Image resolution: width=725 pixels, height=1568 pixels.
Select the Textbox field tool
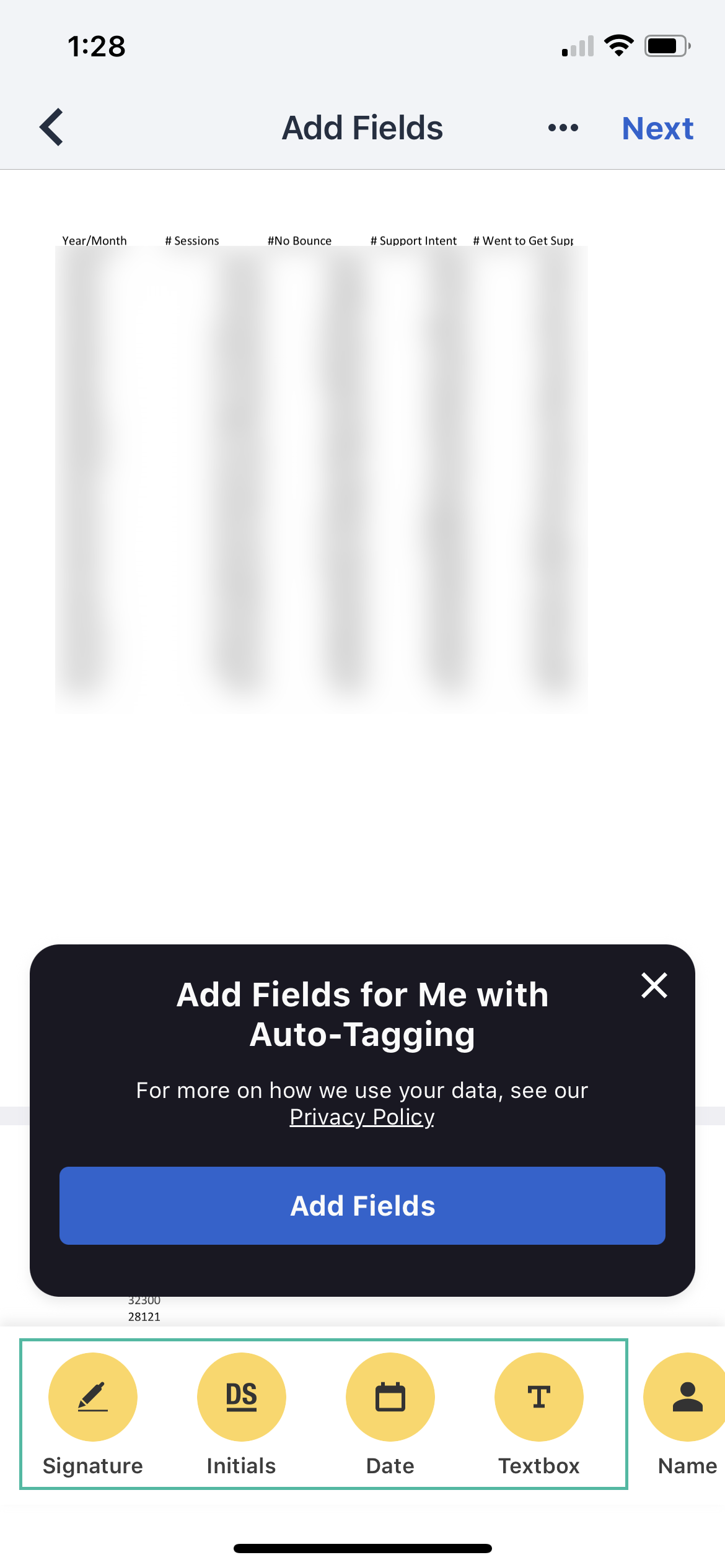[x=538, y=1397]
